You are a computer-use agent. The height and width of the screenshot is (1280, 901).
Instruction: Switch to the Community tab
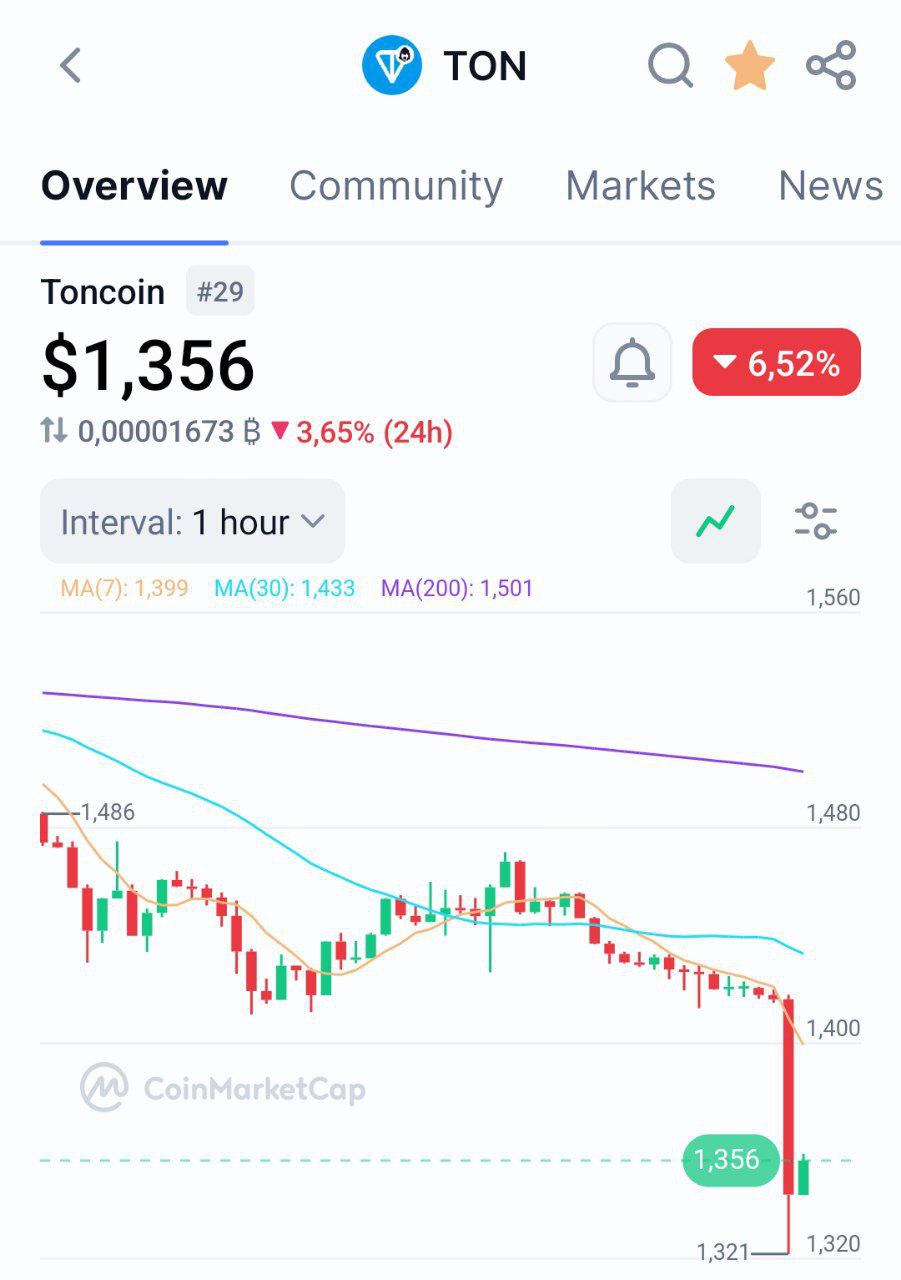(396, 186)
